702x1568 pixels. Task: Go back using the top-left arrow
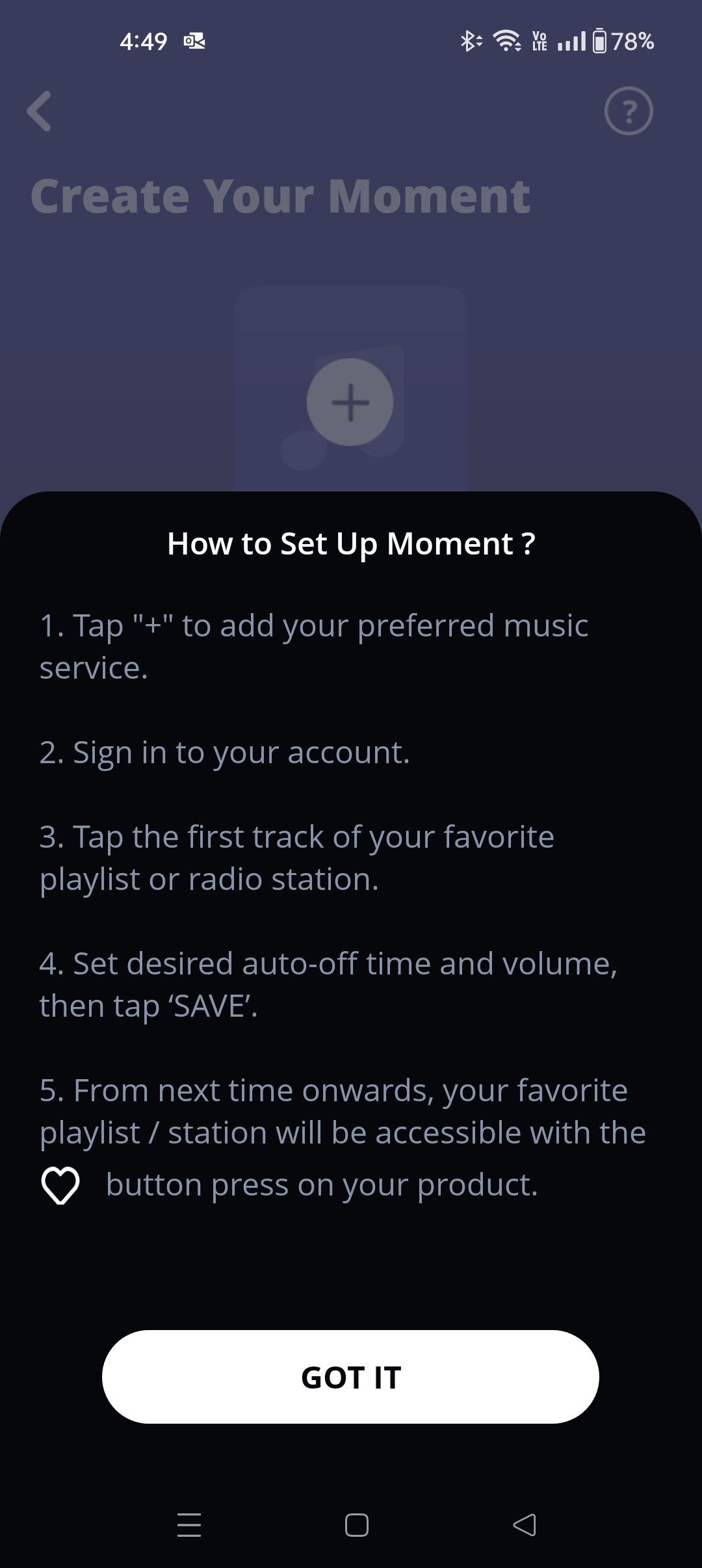click(x=40, y=111)
